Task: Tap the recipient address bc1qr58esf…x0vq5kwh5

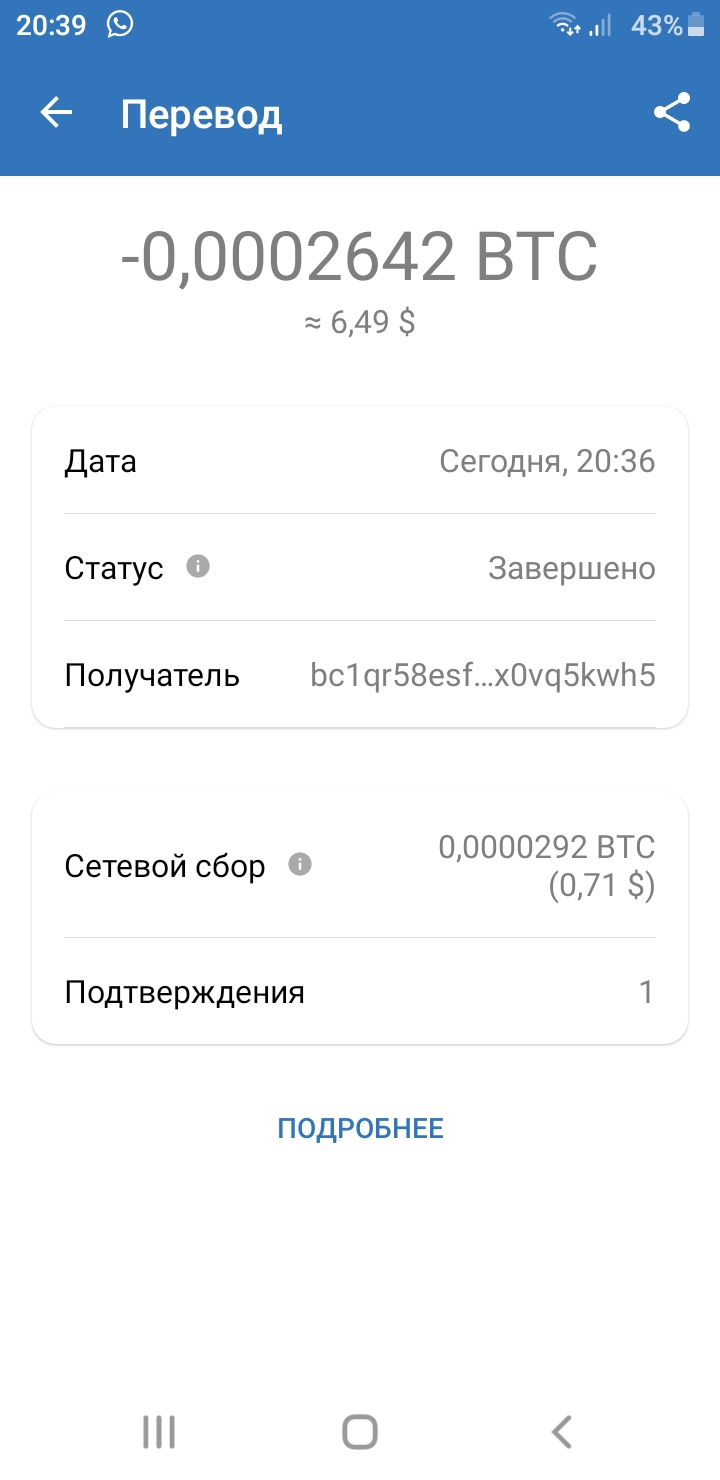Action: tap(483, 676)
